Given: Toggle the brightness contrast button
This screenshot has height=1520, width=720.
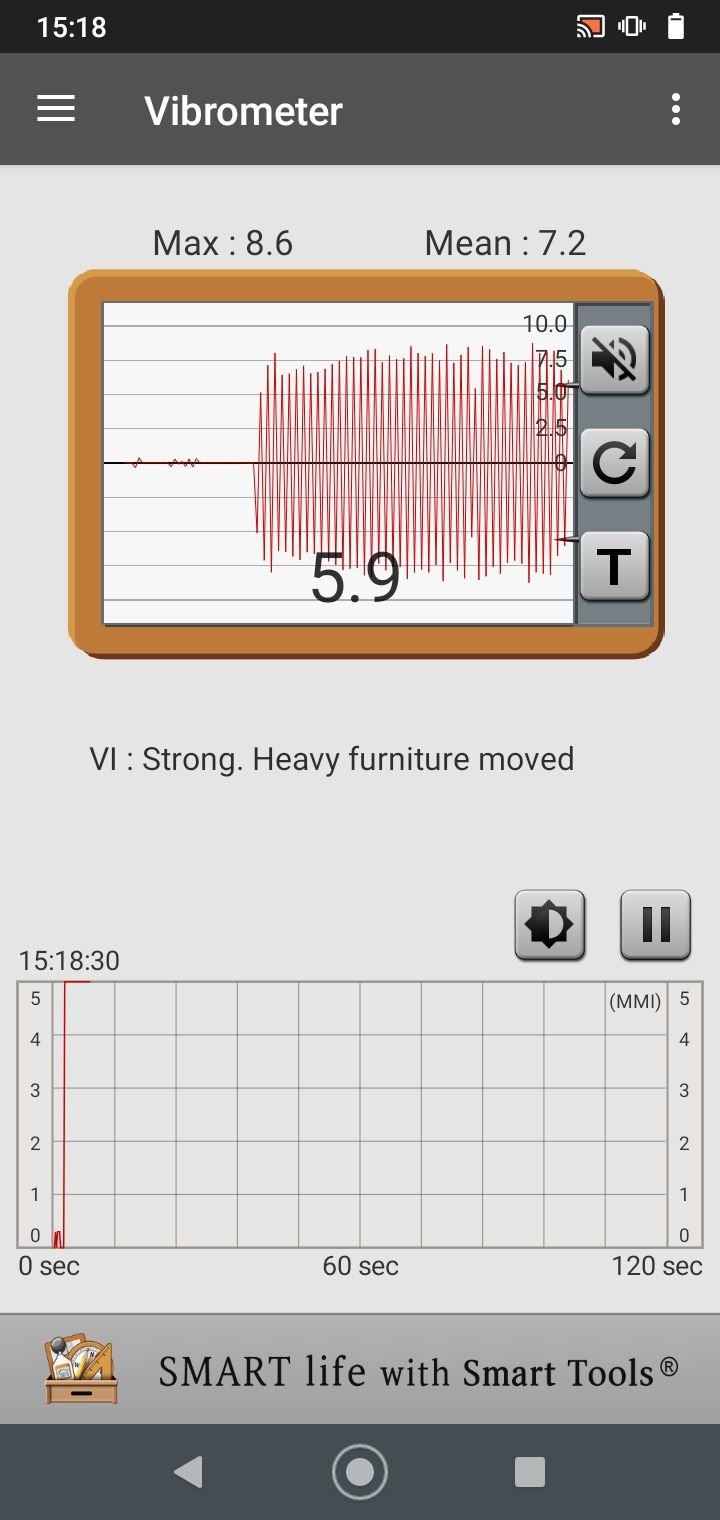Looking at the screenshot, I should (x=550, y=925).
